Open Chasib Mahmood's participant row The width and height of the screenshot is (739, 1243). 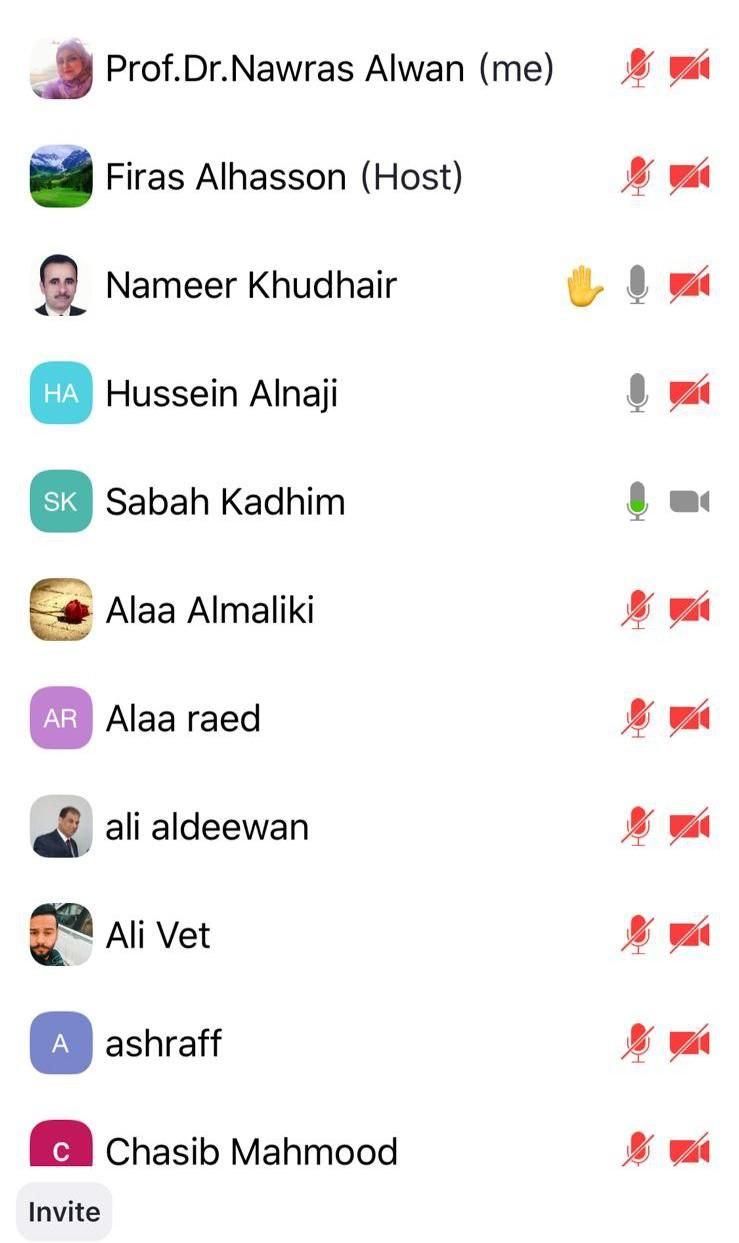(x=251, y=1151)
